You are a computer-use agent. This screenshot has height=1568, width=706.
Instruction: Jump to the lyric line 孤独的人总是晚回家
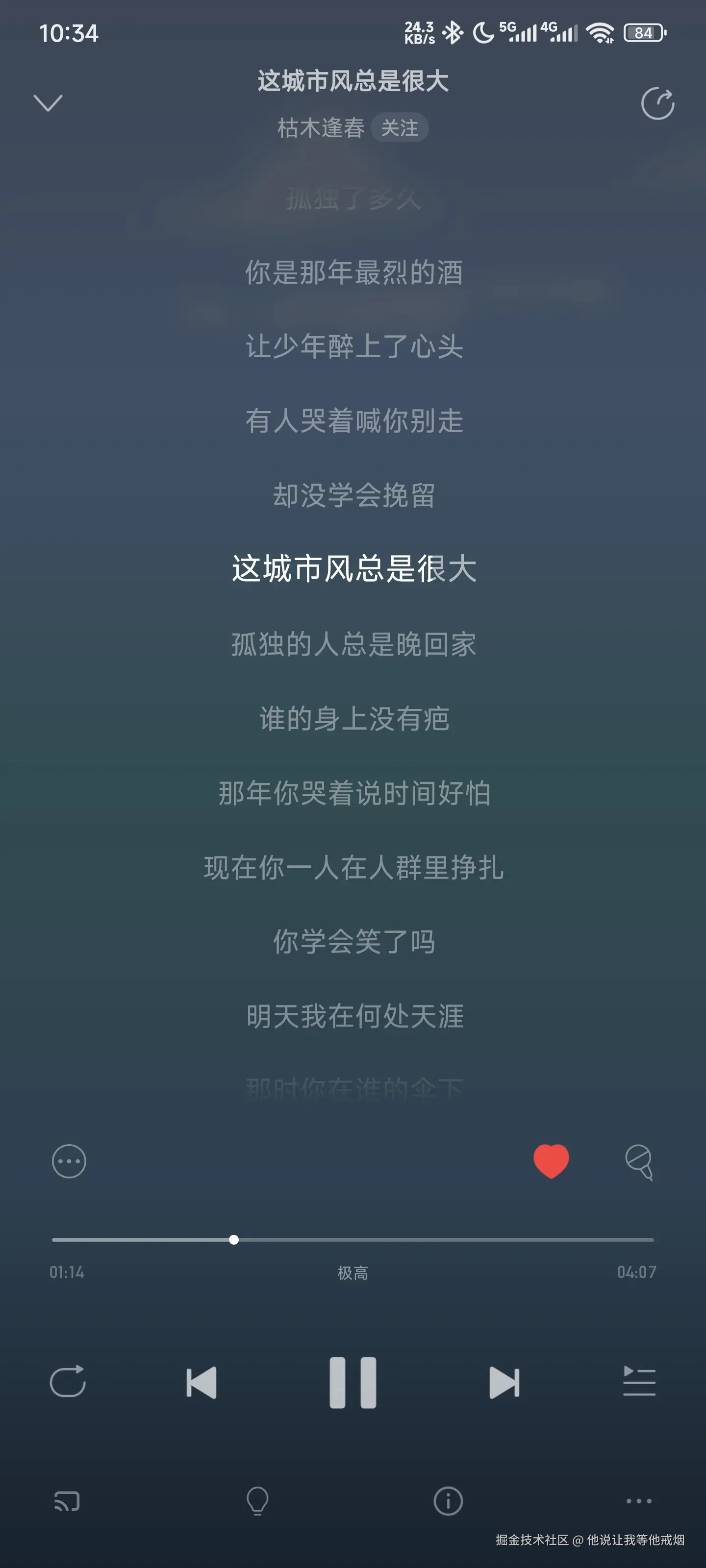(x=353, y=644)
